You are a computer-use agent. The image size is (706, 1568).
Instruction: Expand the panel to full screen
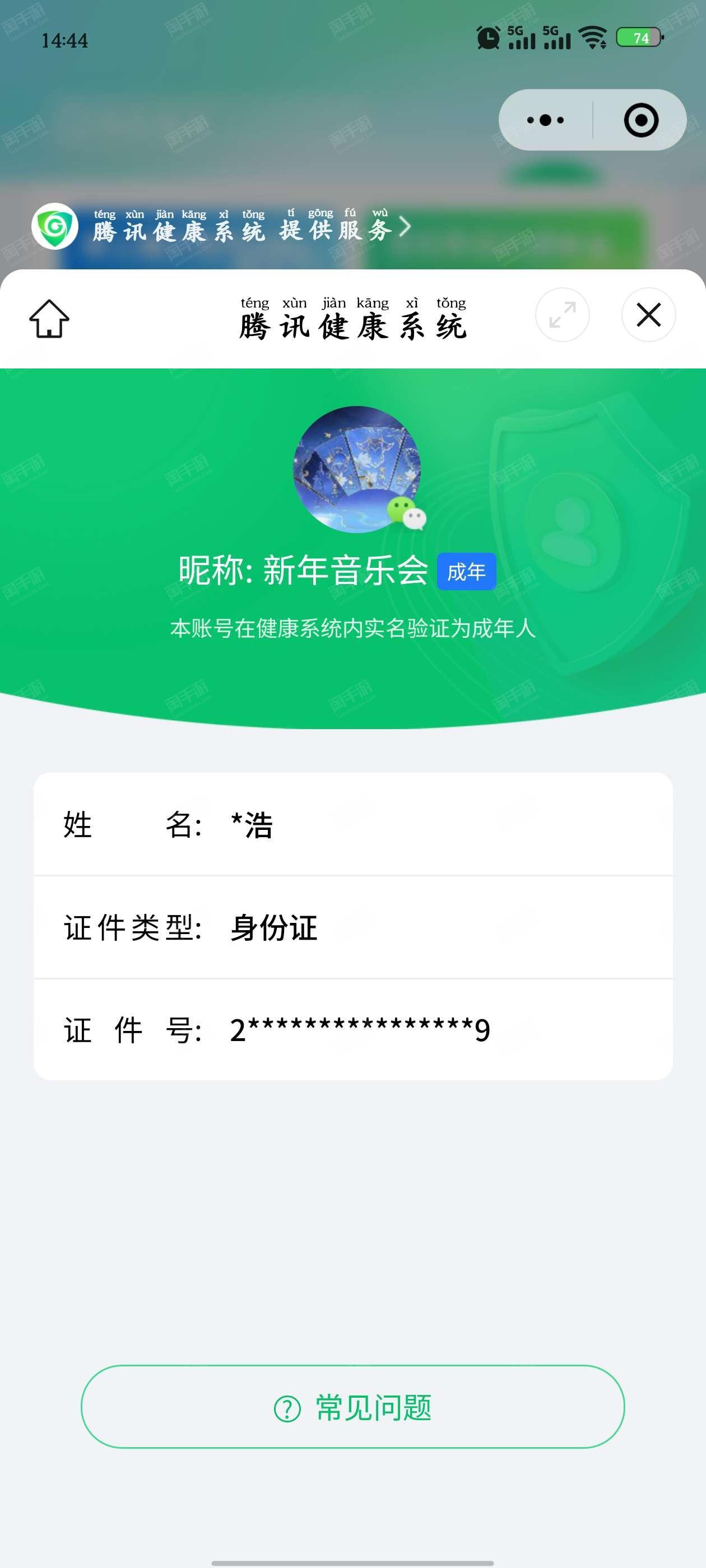pos(561,315)
